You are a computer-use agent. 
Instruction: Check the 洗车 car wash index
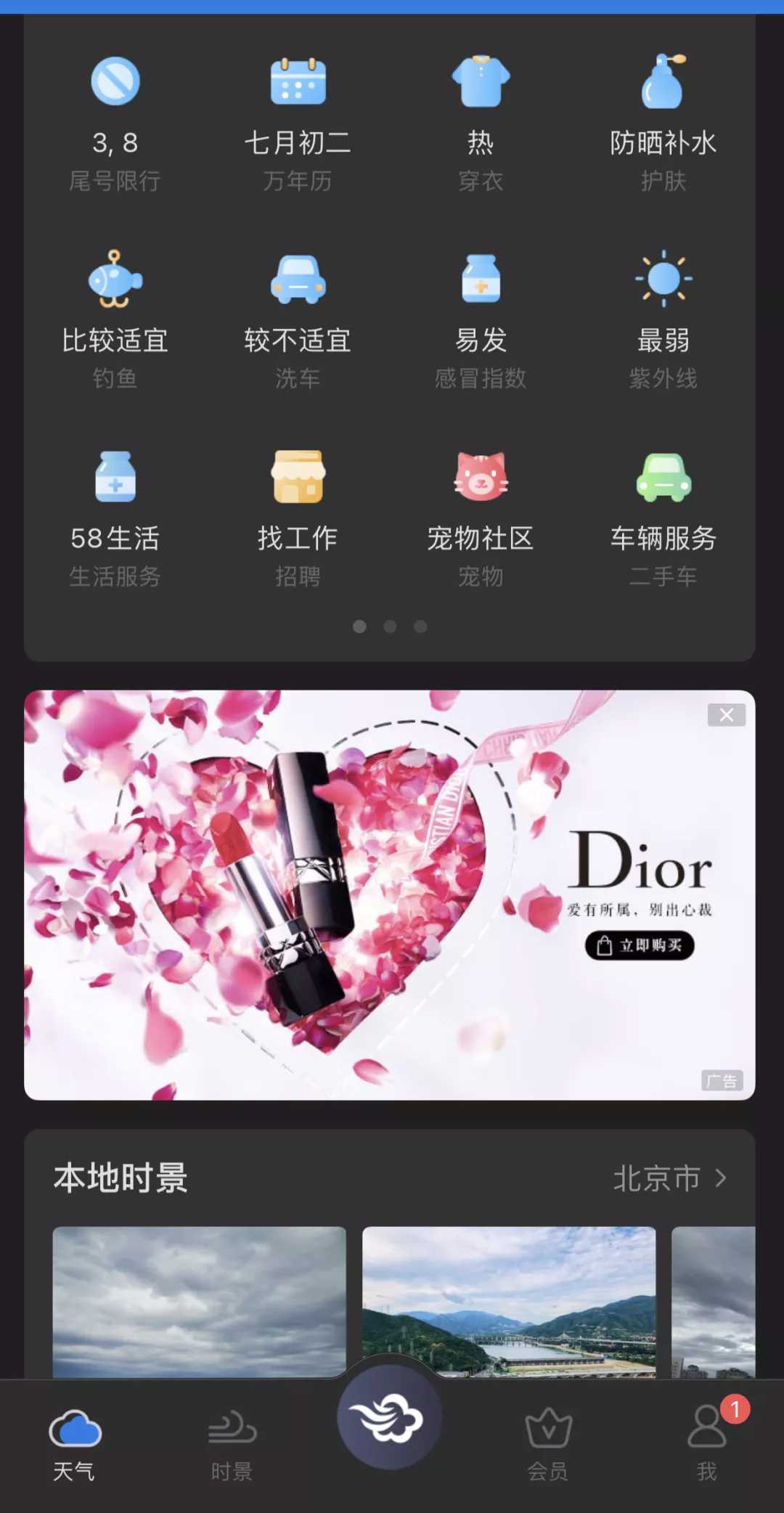298,319
